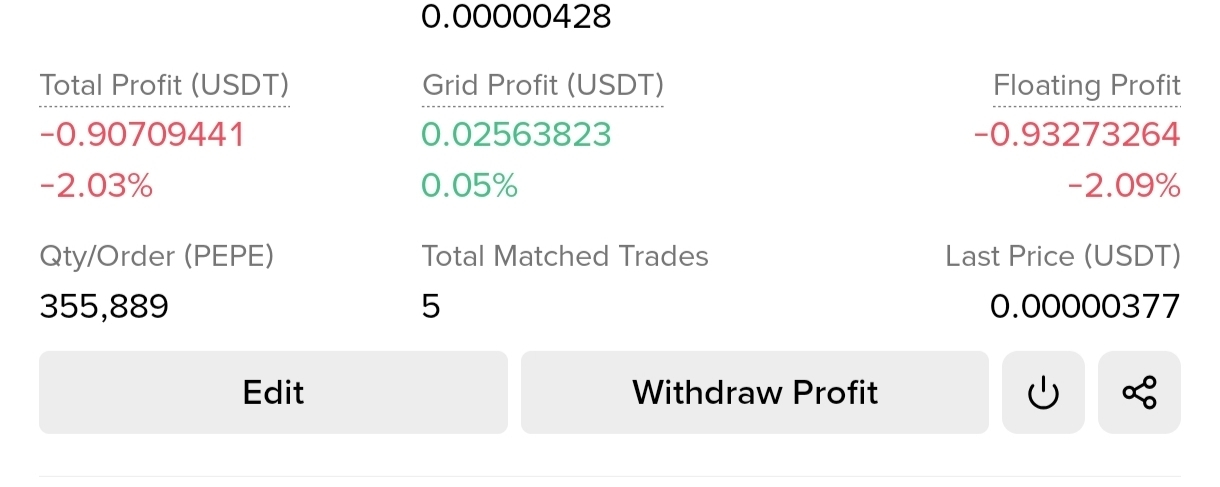The image size is (1220, 487).
Task: Withdraw Profit from the grid bot
Action: point(754,392)
